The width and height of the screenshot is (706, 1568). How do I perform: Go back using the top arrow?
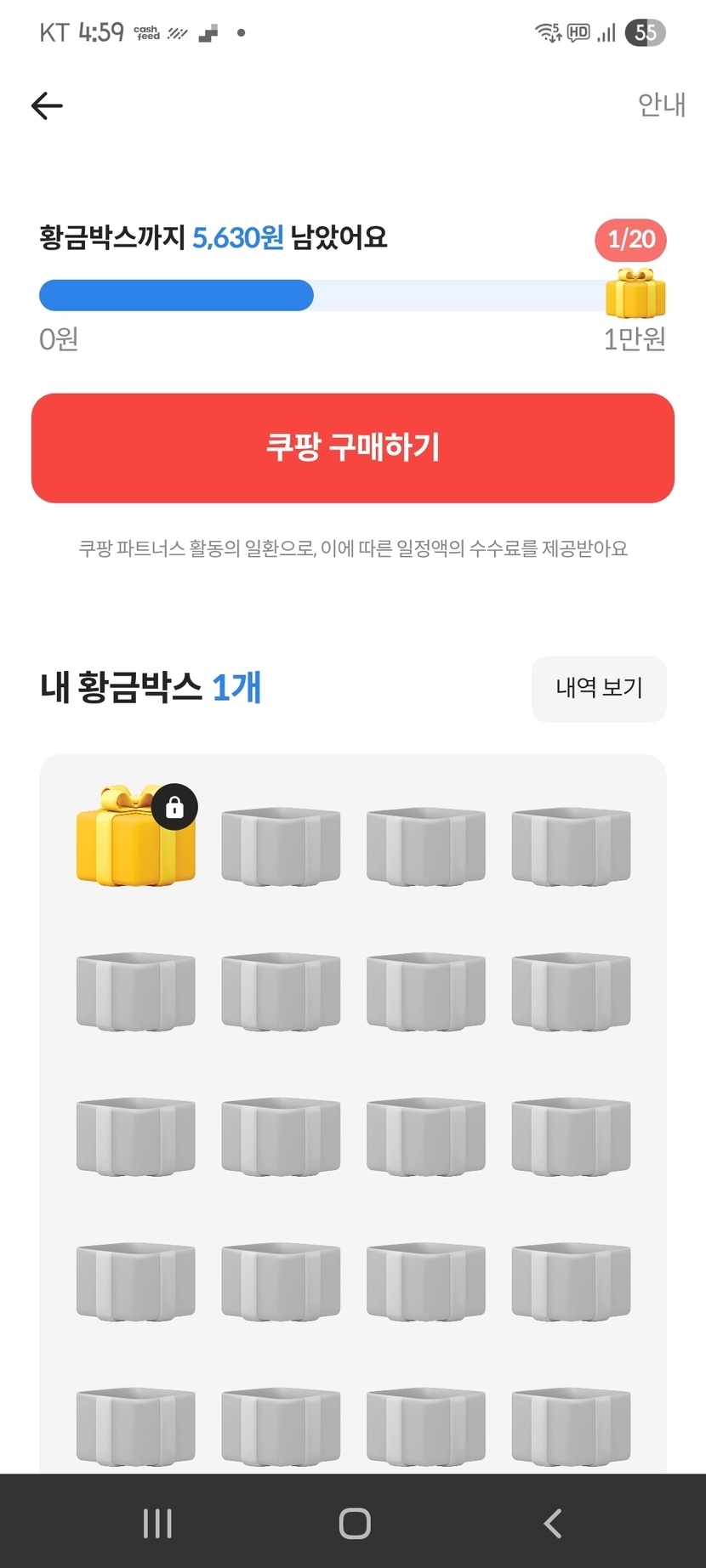click(47, 106)
